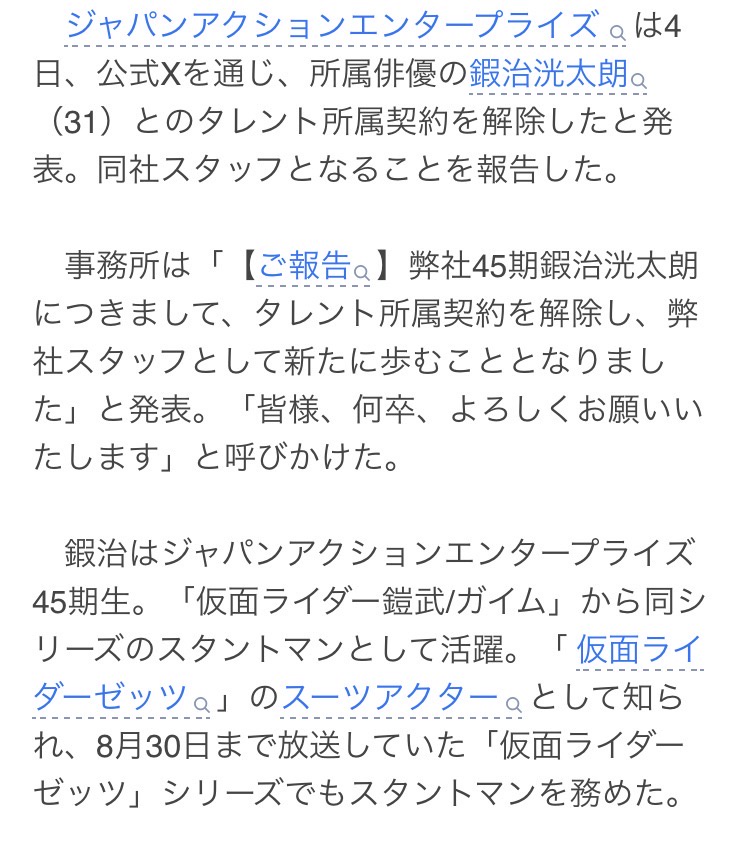Open the ご報告 keyword link
Screen dimensions: 750x844
point(313,265)
